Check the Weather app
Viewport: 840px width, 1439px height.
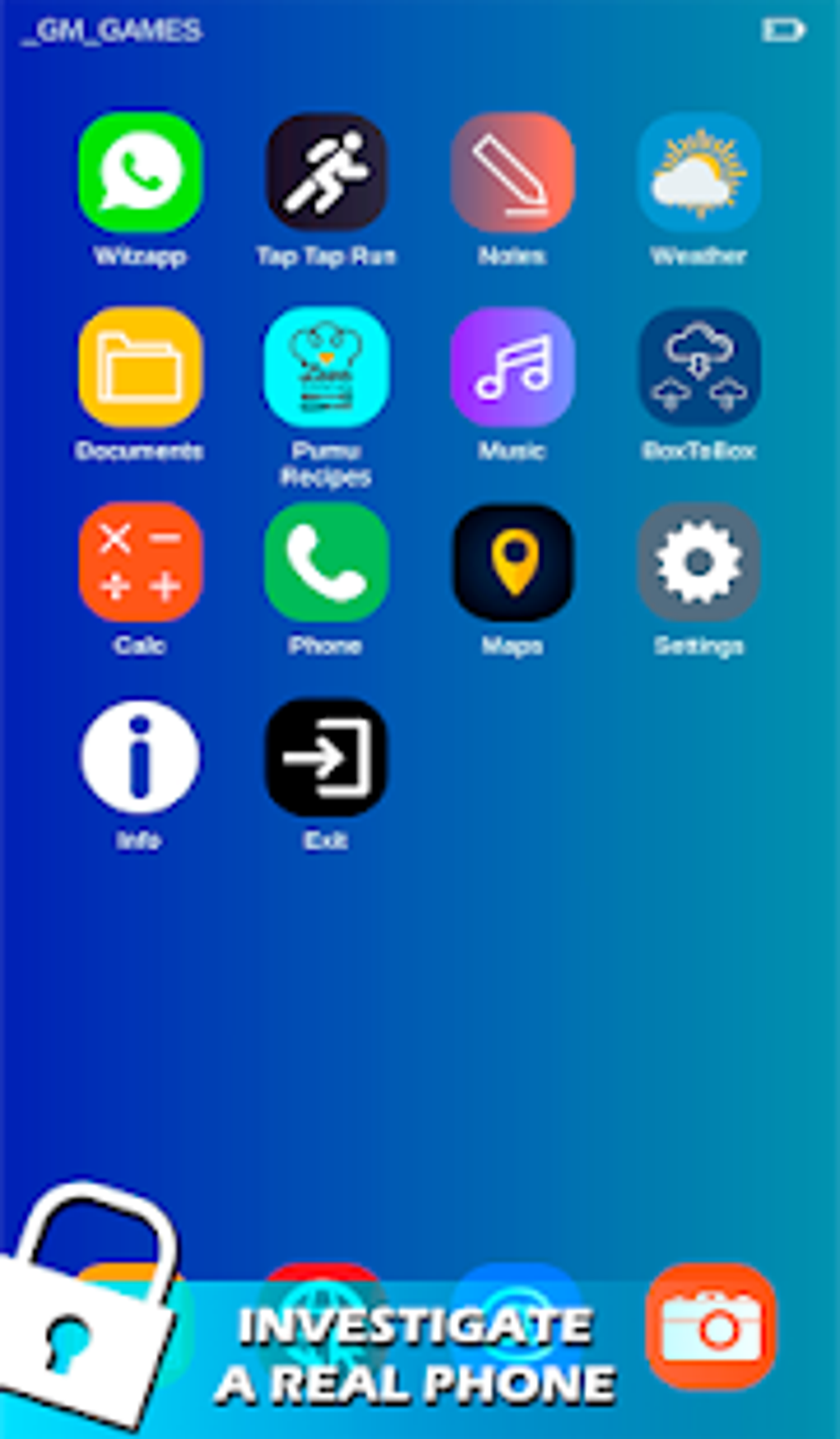[698, 173]
